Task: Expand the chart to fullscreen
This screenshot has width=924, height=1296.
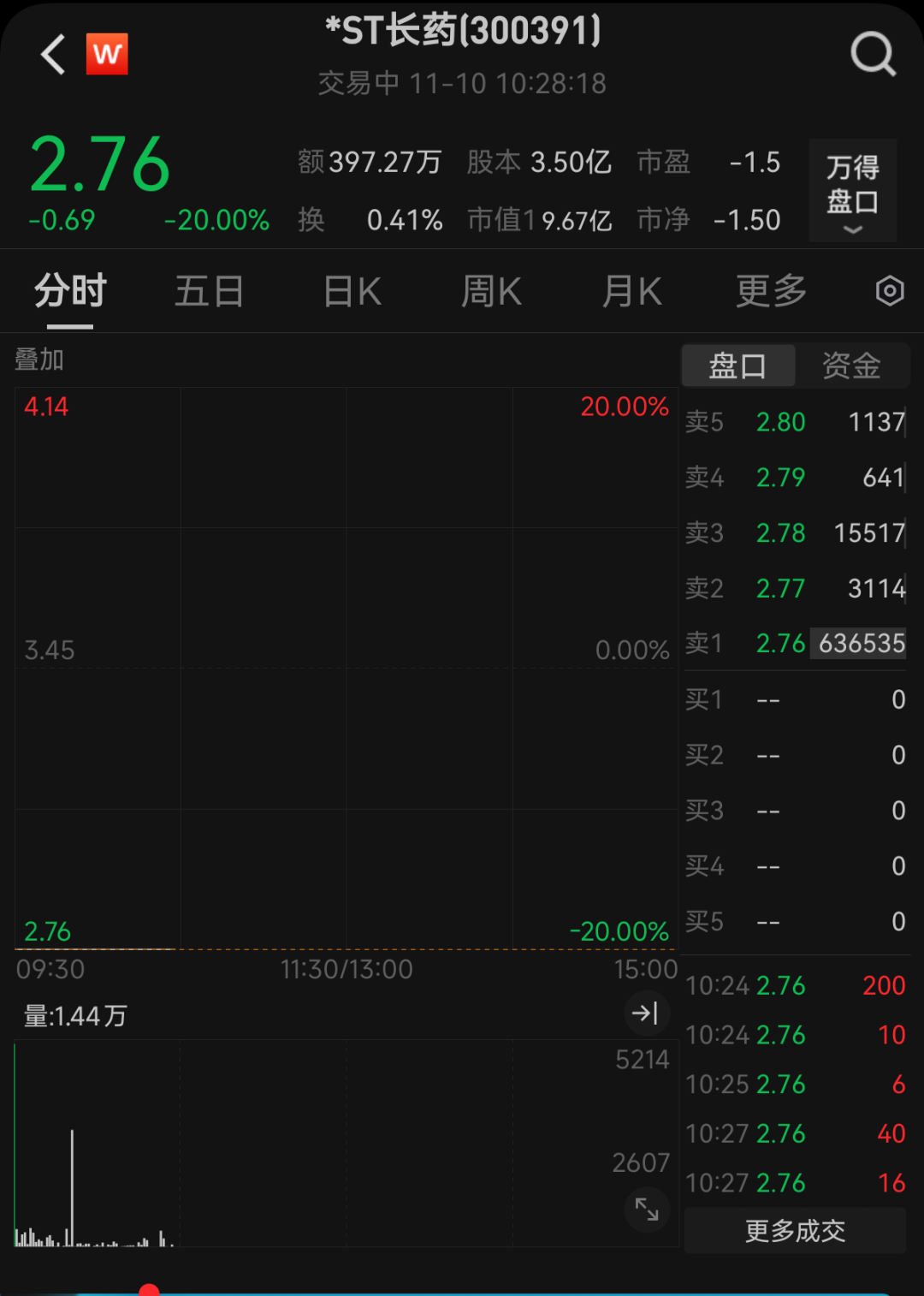Action: coord(647,1210)
